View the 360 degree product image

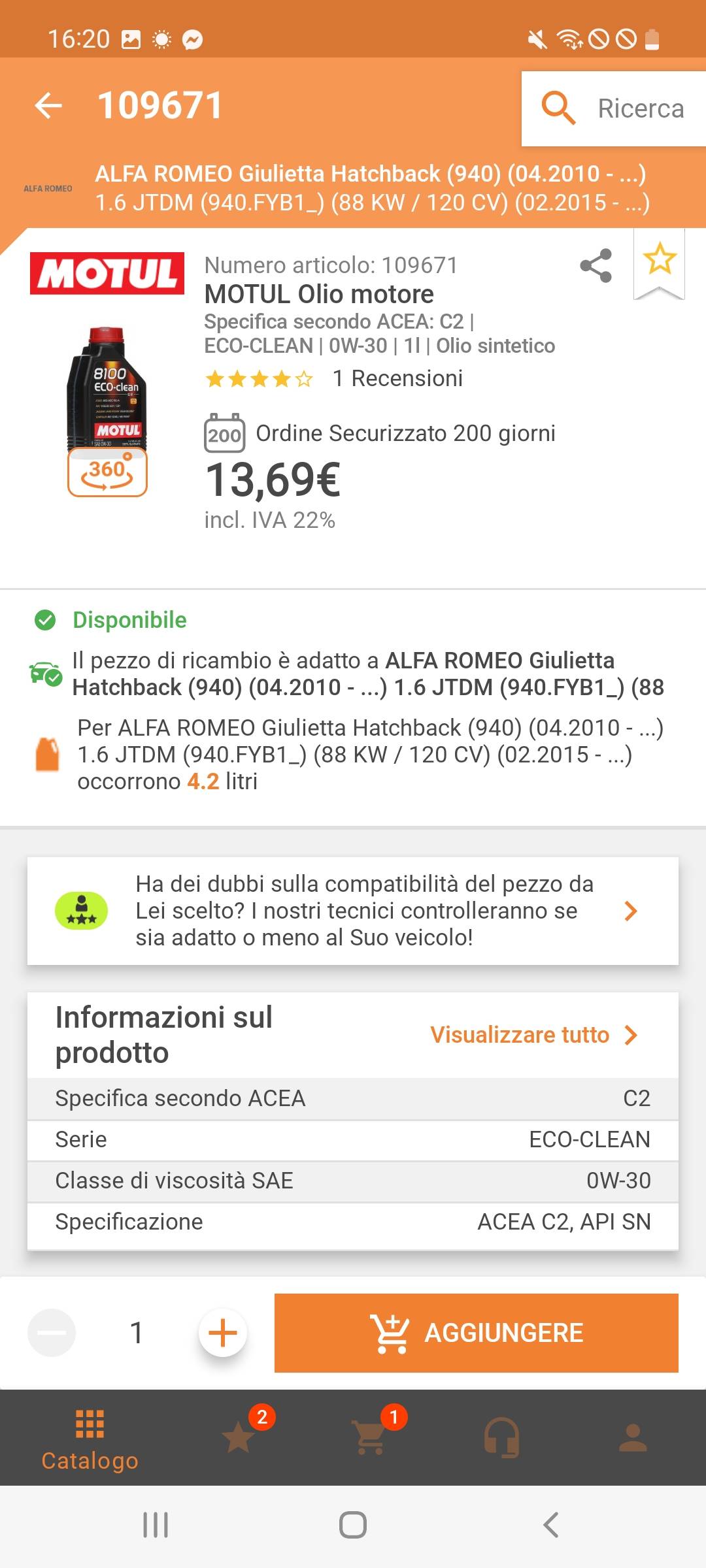tap(107, 472)
